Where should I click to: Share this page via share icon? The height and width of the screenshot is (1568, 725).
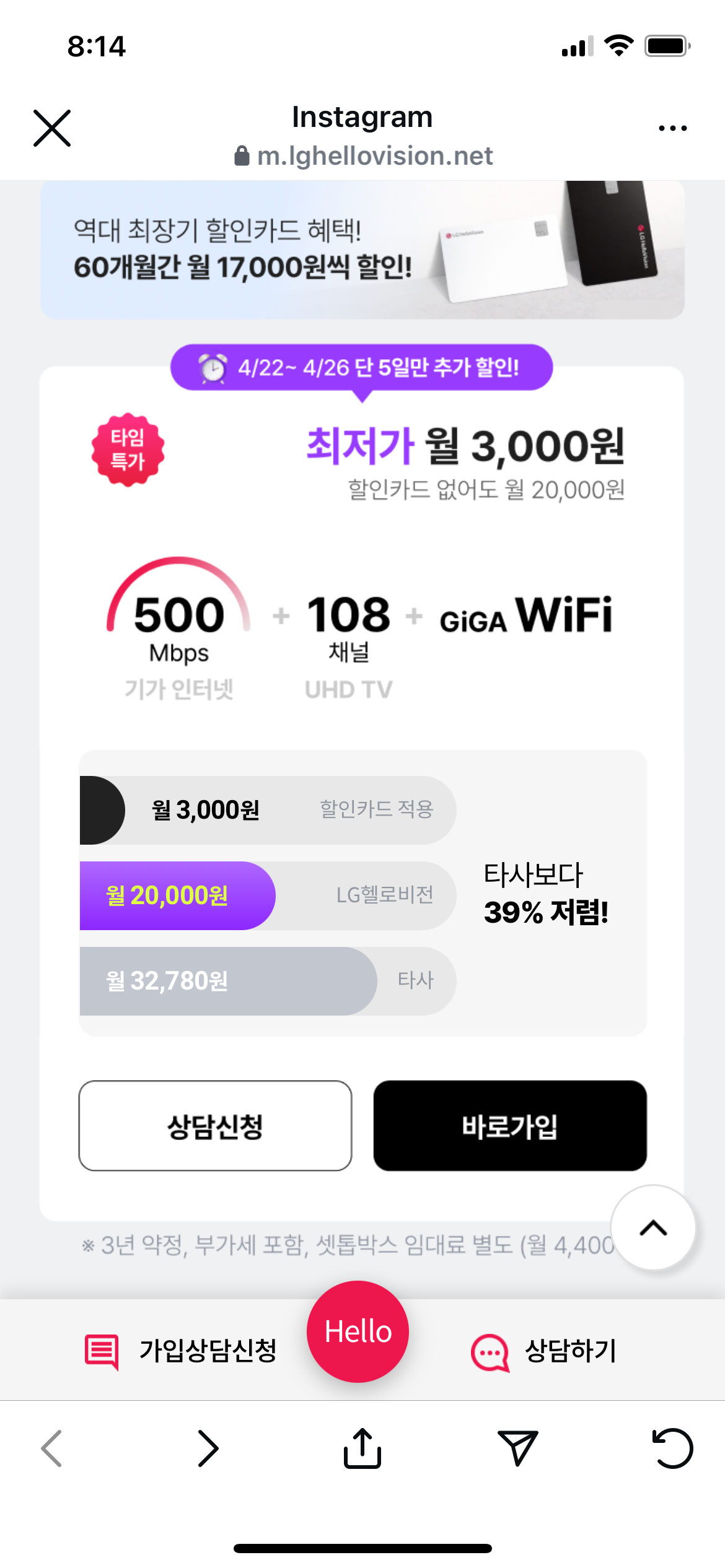pyautogui.click(x=362, y=1448)
